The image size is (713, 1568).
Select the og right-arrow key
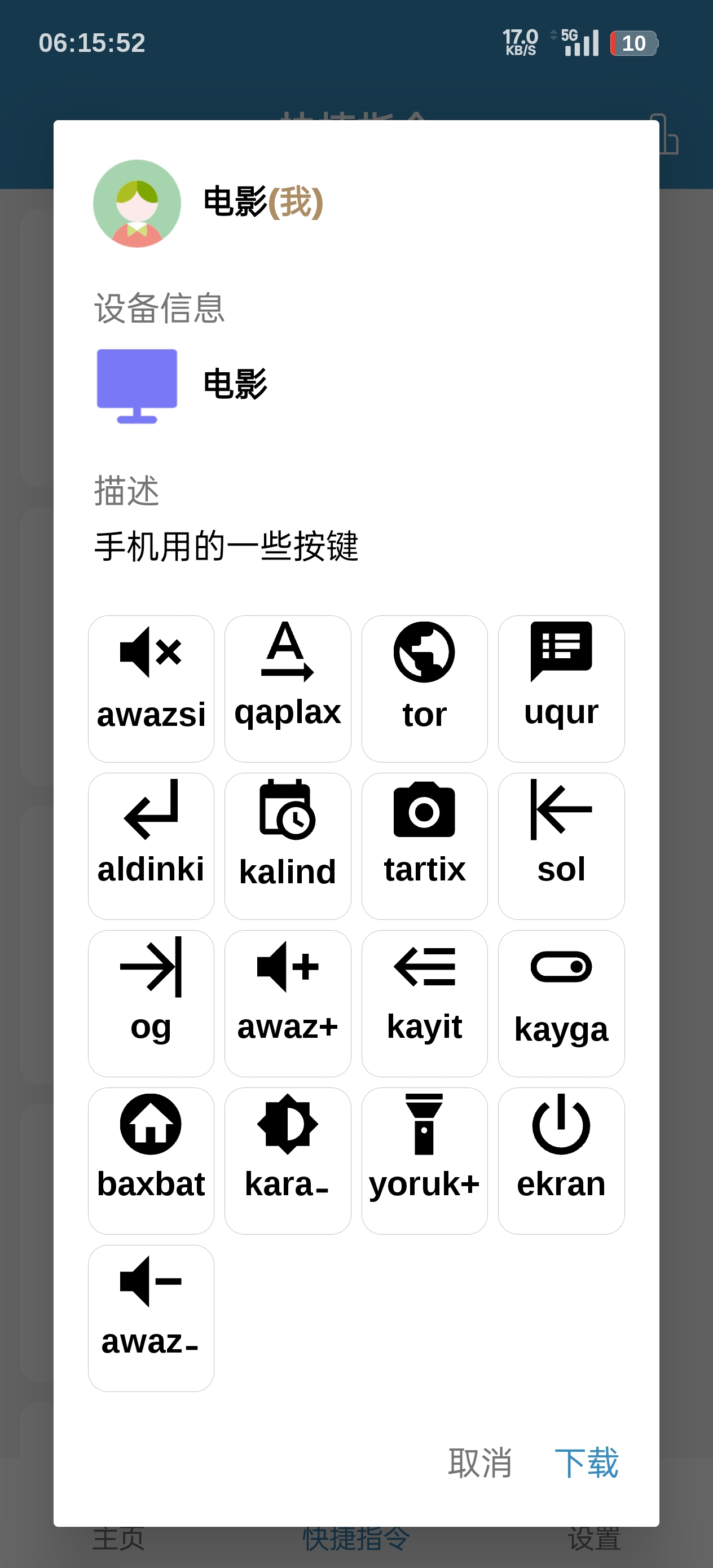click(151, 1003)
